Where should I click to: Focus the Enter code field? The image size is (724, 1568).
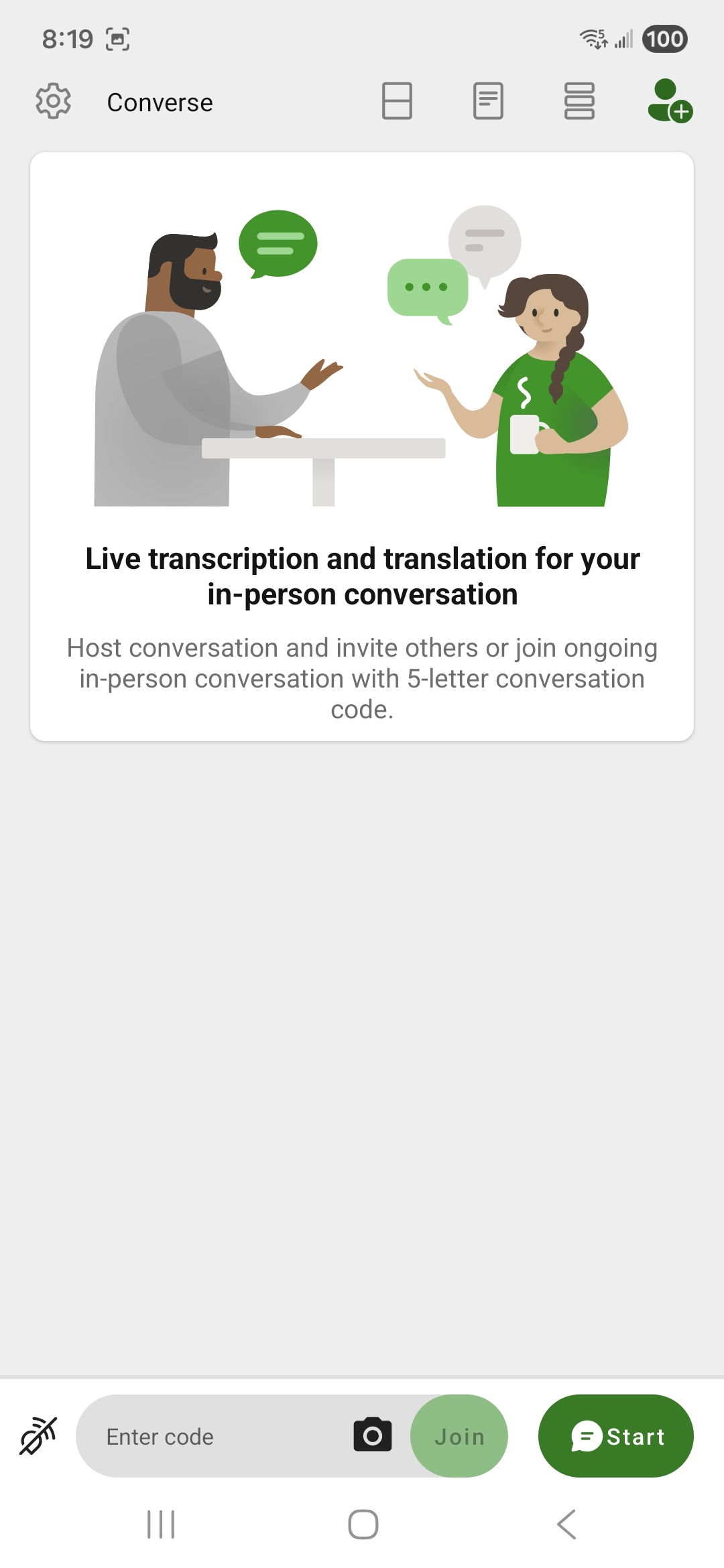[x=215, y=1437]
